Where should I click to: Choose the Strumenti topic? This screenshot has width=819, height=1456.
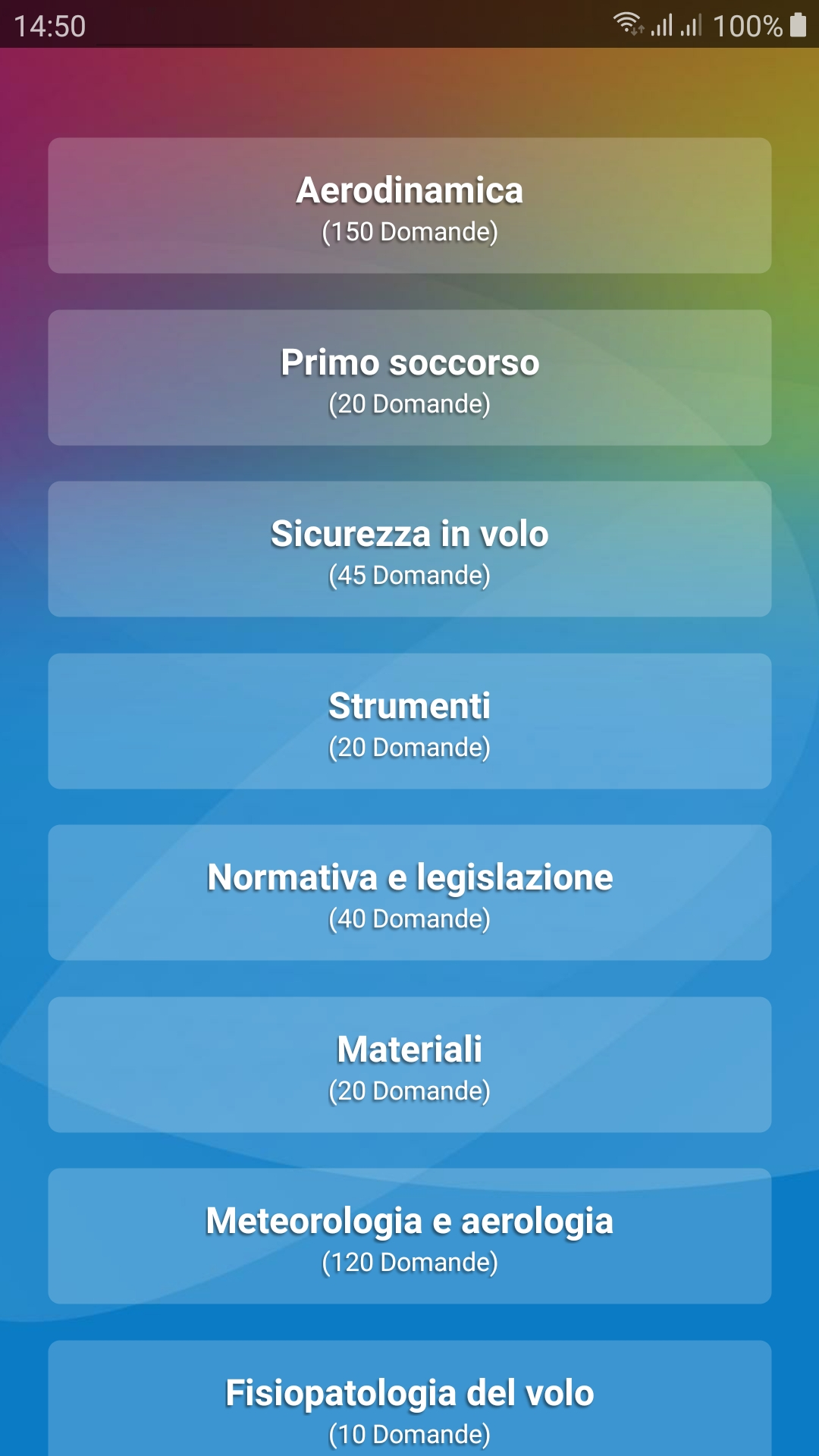coord(409,721)
